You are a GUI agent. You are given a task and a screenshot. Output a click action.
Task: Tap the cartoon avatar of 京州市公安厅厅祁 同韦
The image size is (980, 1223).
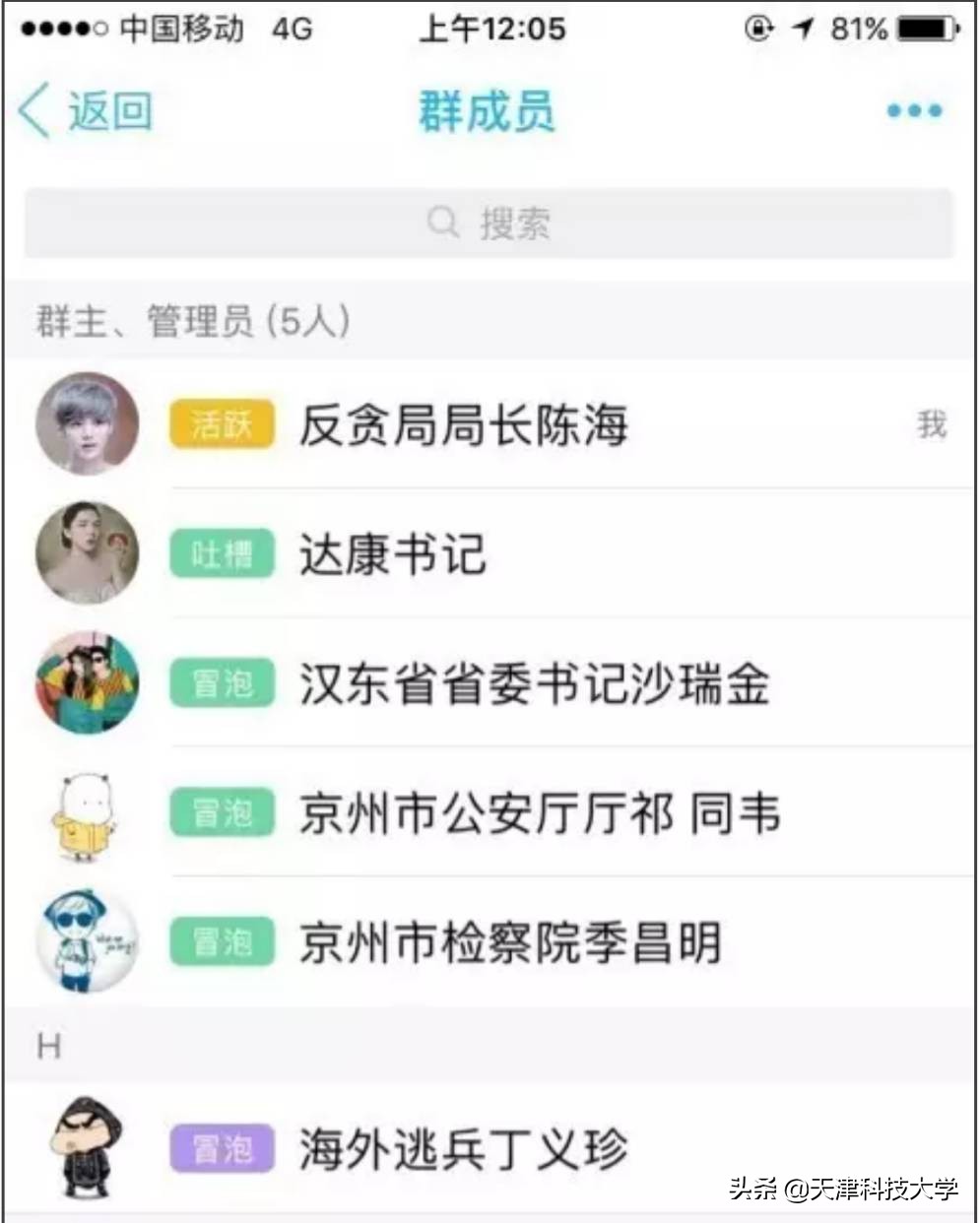point(86,813)
